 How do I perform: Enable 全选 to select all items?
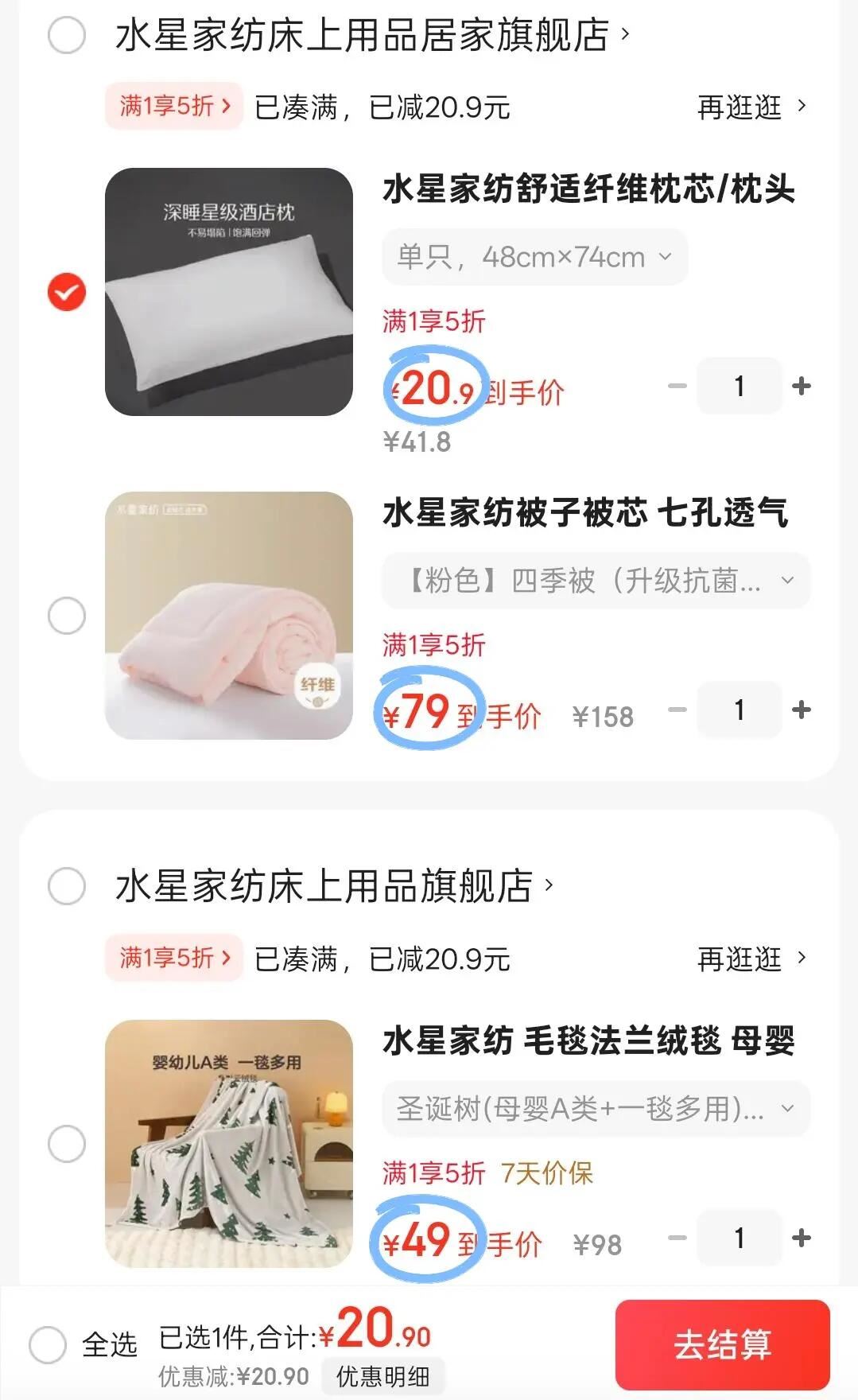[x=49, y=1346]
